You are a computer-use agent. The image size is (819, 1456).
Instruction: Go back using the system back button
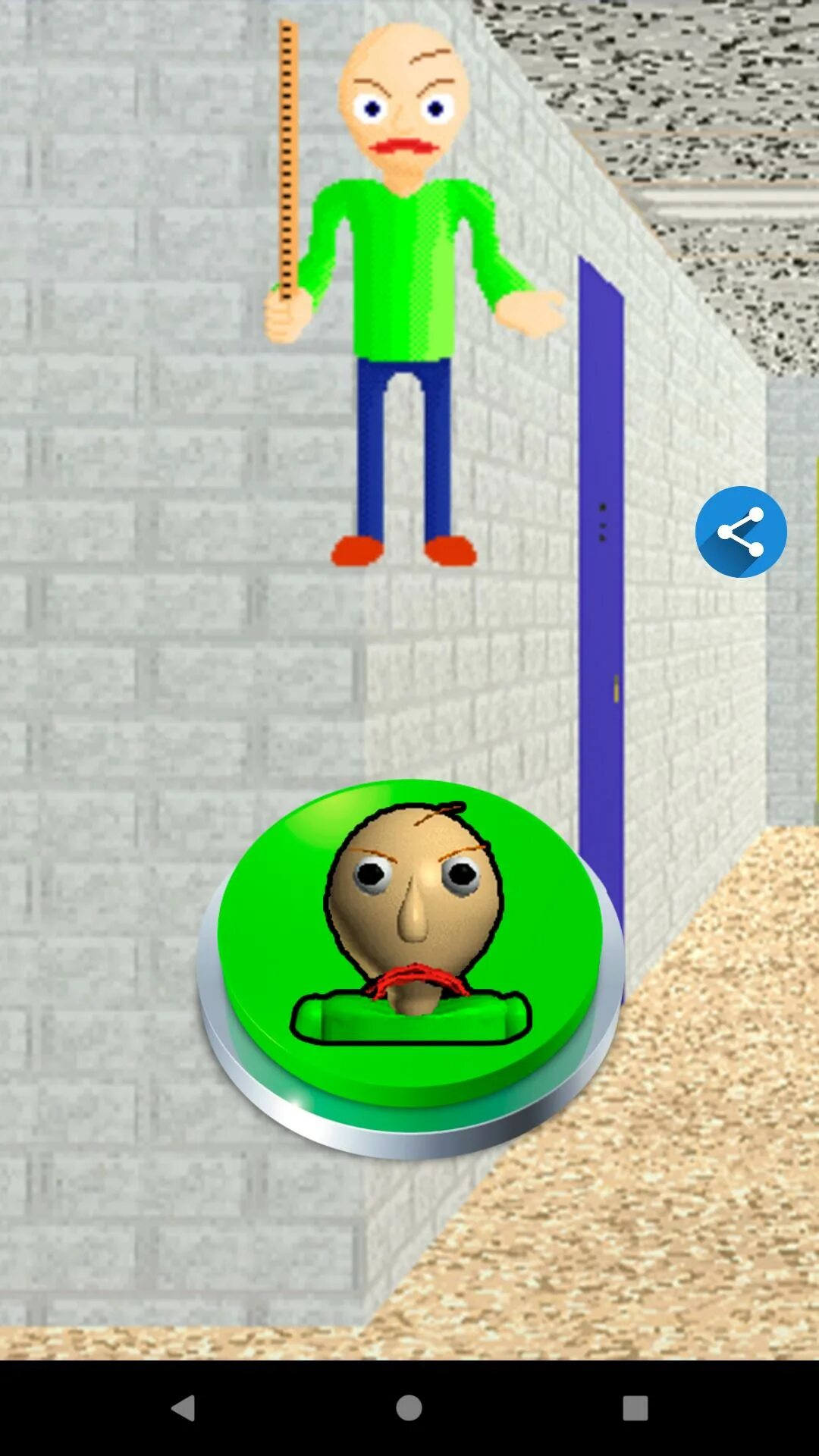pyautogui.click(x=183, y=1408)
